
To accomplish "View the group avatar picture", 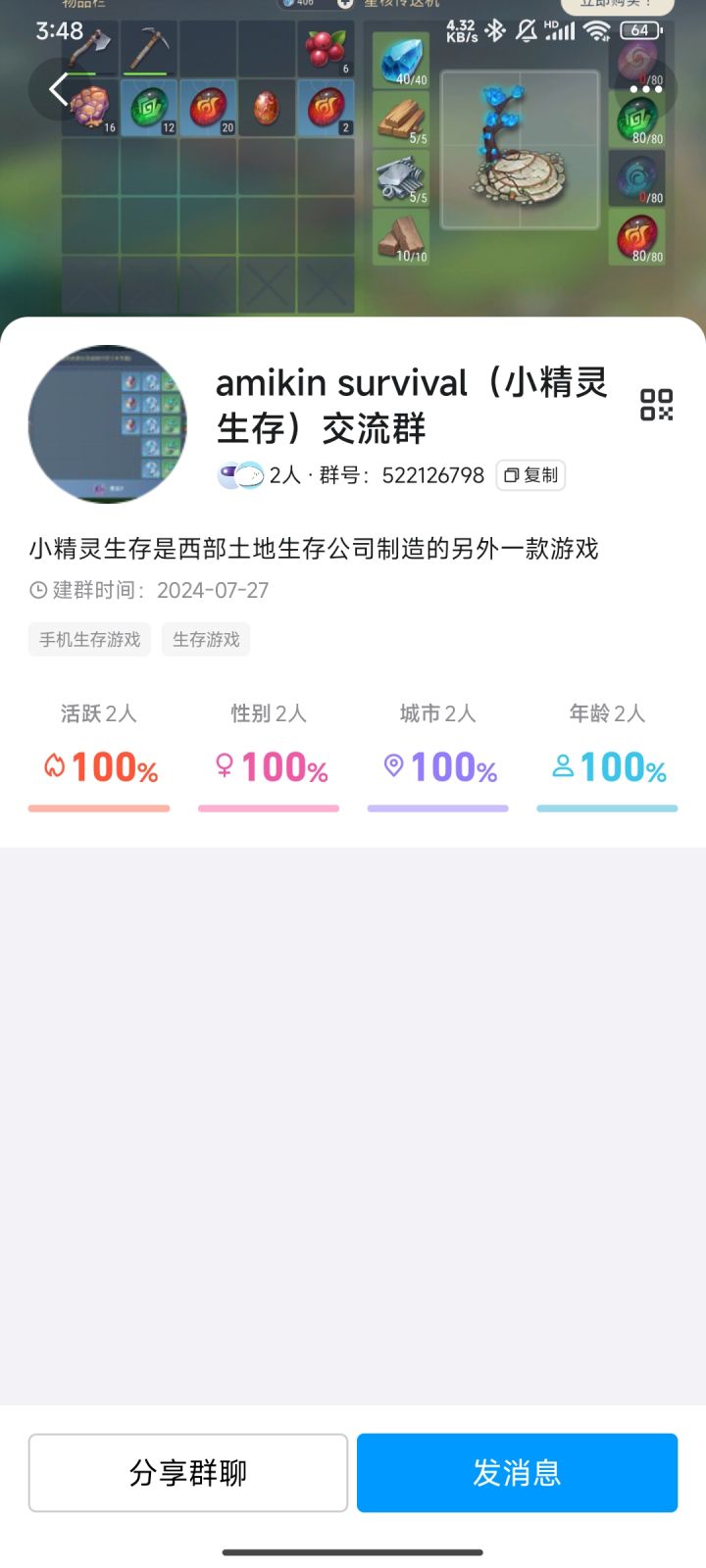I will point(107,423).
